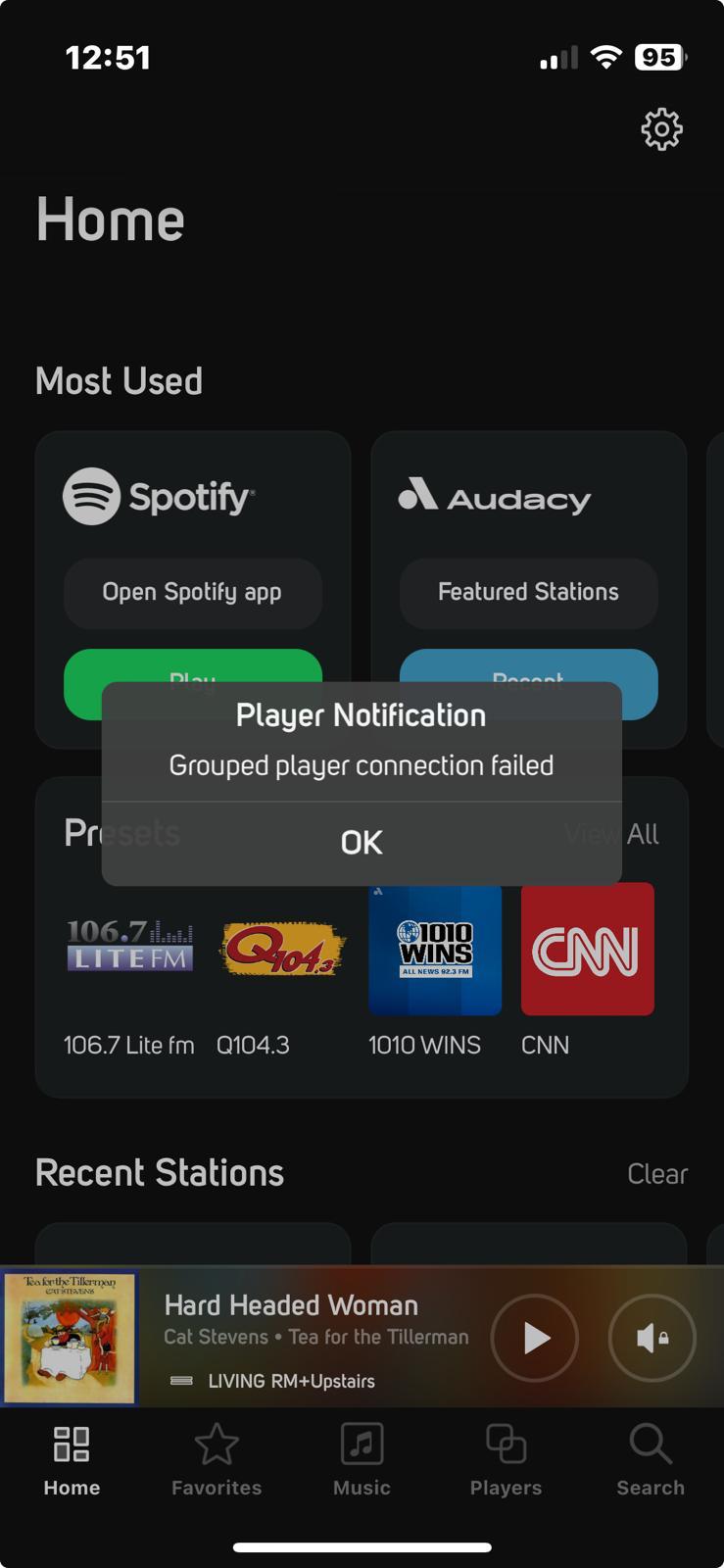This screenshot has width=724, height=1568.
Task: Clear the recent stations list
Action: point(656,1173)
